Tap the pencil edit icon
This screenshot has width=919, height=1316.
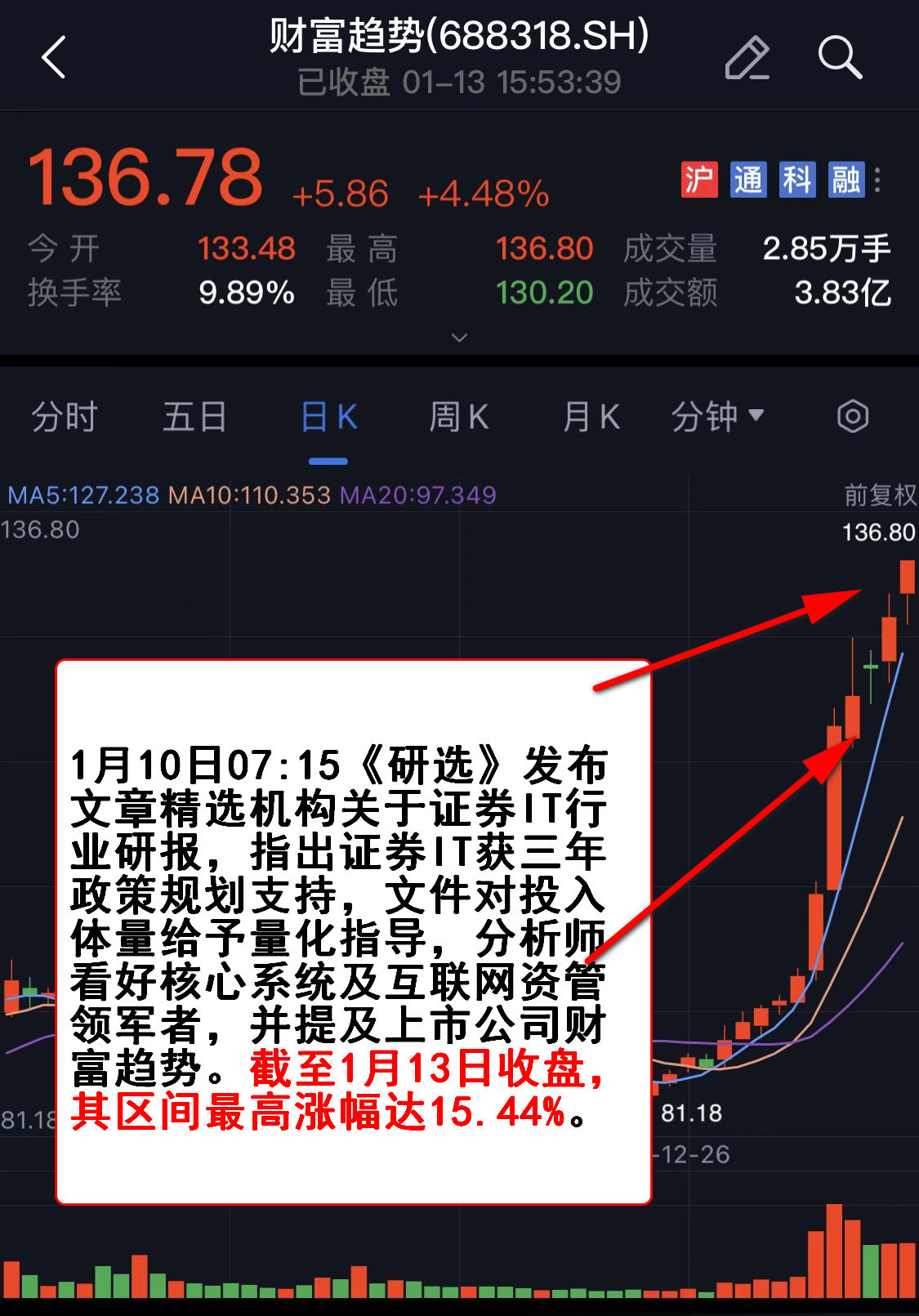[x=747, y=58]
